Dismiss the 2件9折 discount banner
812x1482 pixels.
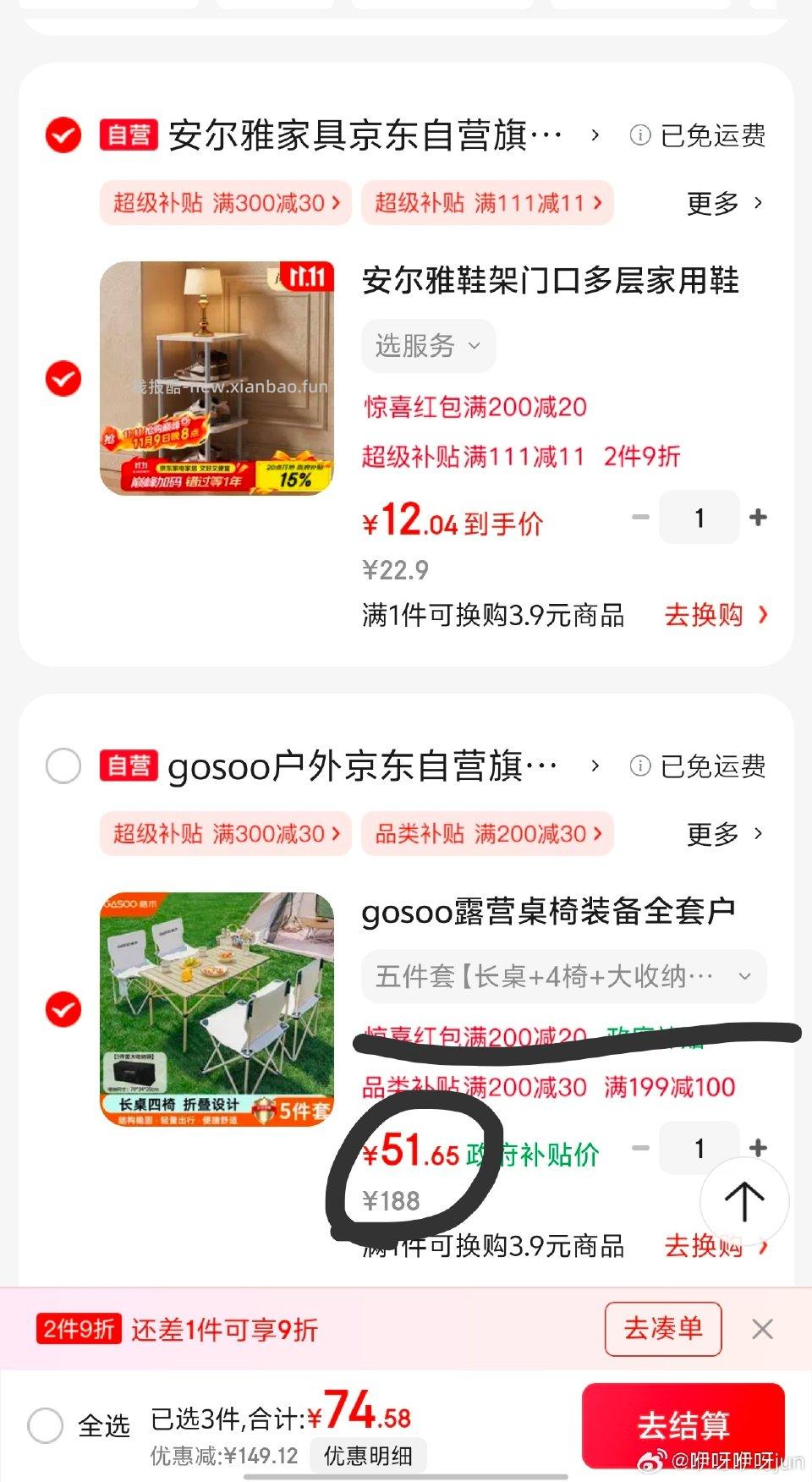762,1329
